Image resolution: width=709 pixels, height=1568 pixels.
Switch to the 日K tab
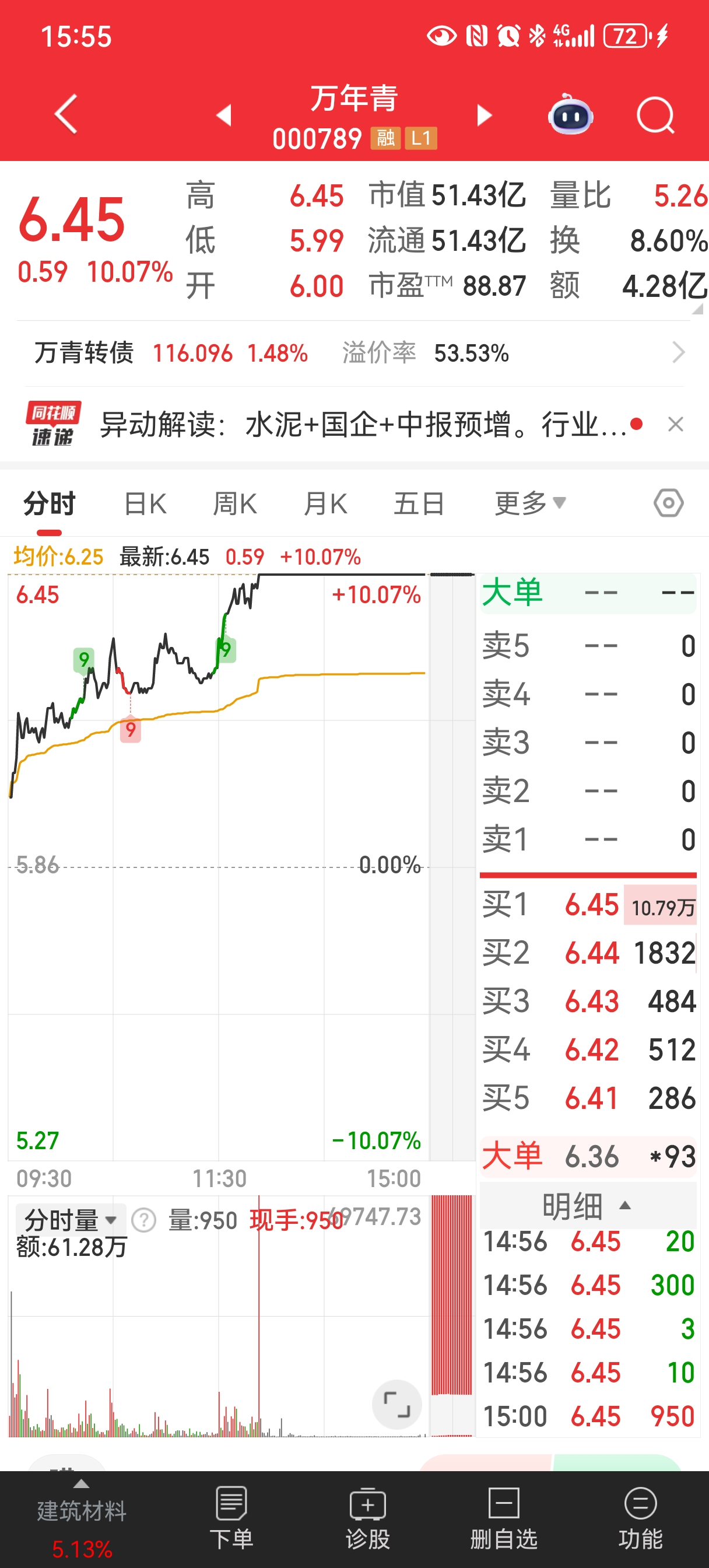coord(145,504)
